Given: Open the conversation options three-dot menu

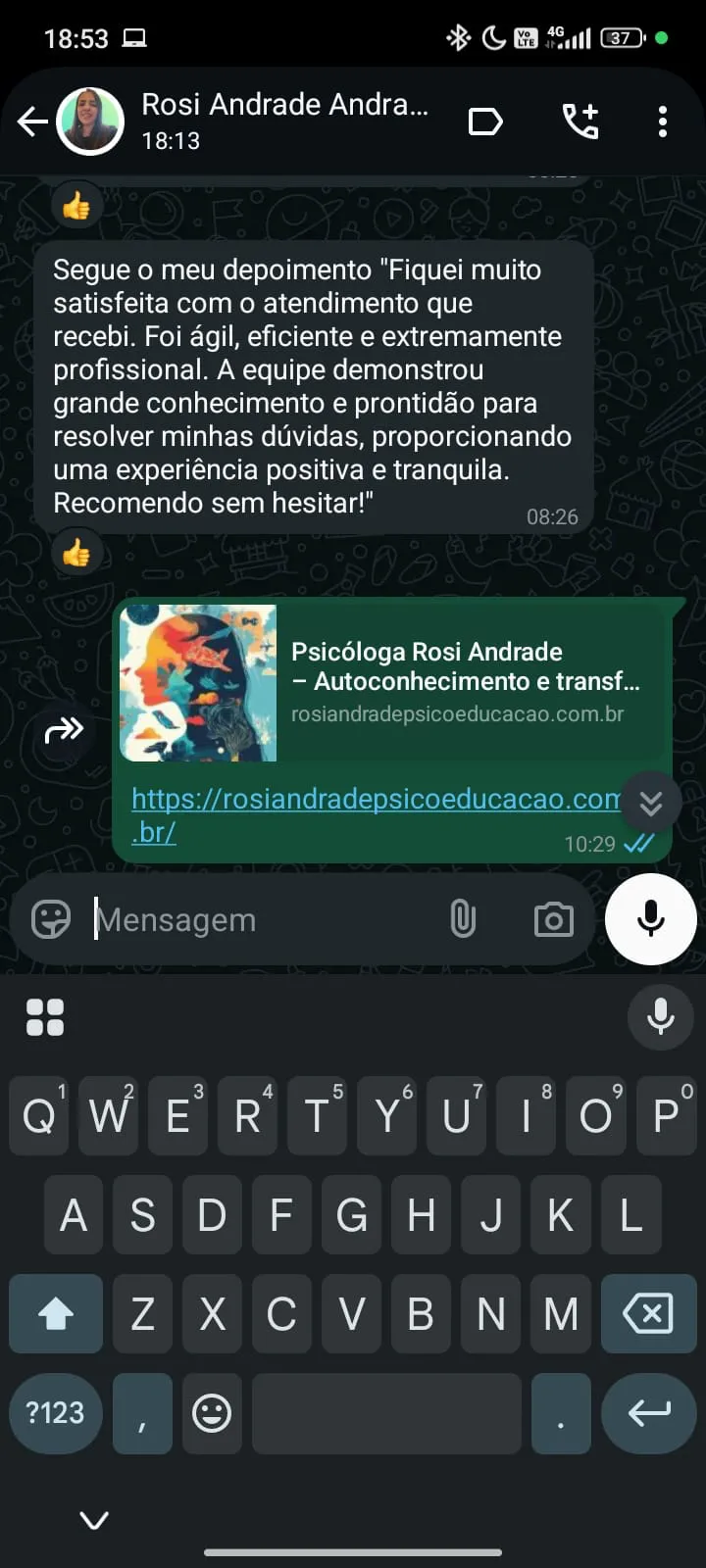Looking at the screenshot, I should coord(662,121).
